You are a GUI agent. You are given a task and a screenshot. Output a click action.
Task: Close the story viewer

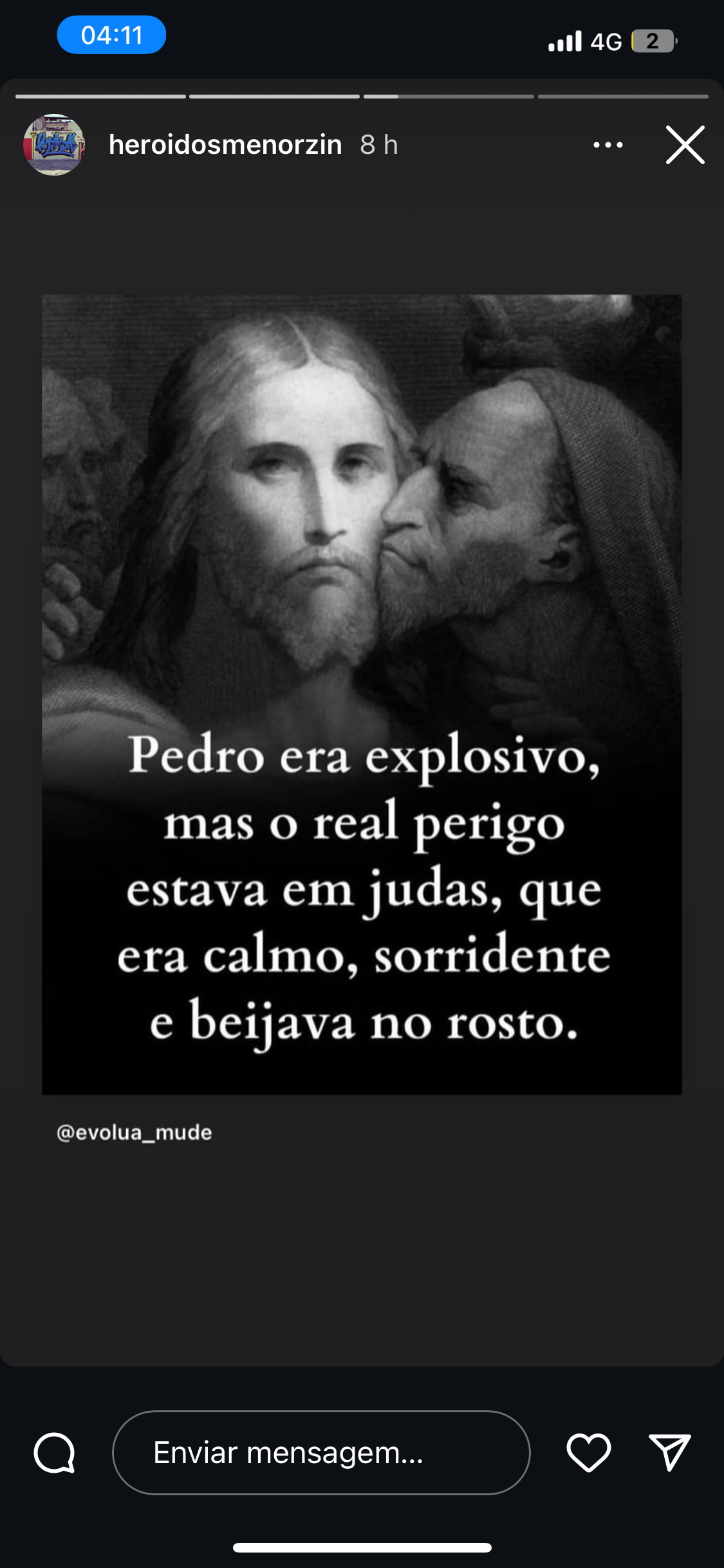(685, 145)
